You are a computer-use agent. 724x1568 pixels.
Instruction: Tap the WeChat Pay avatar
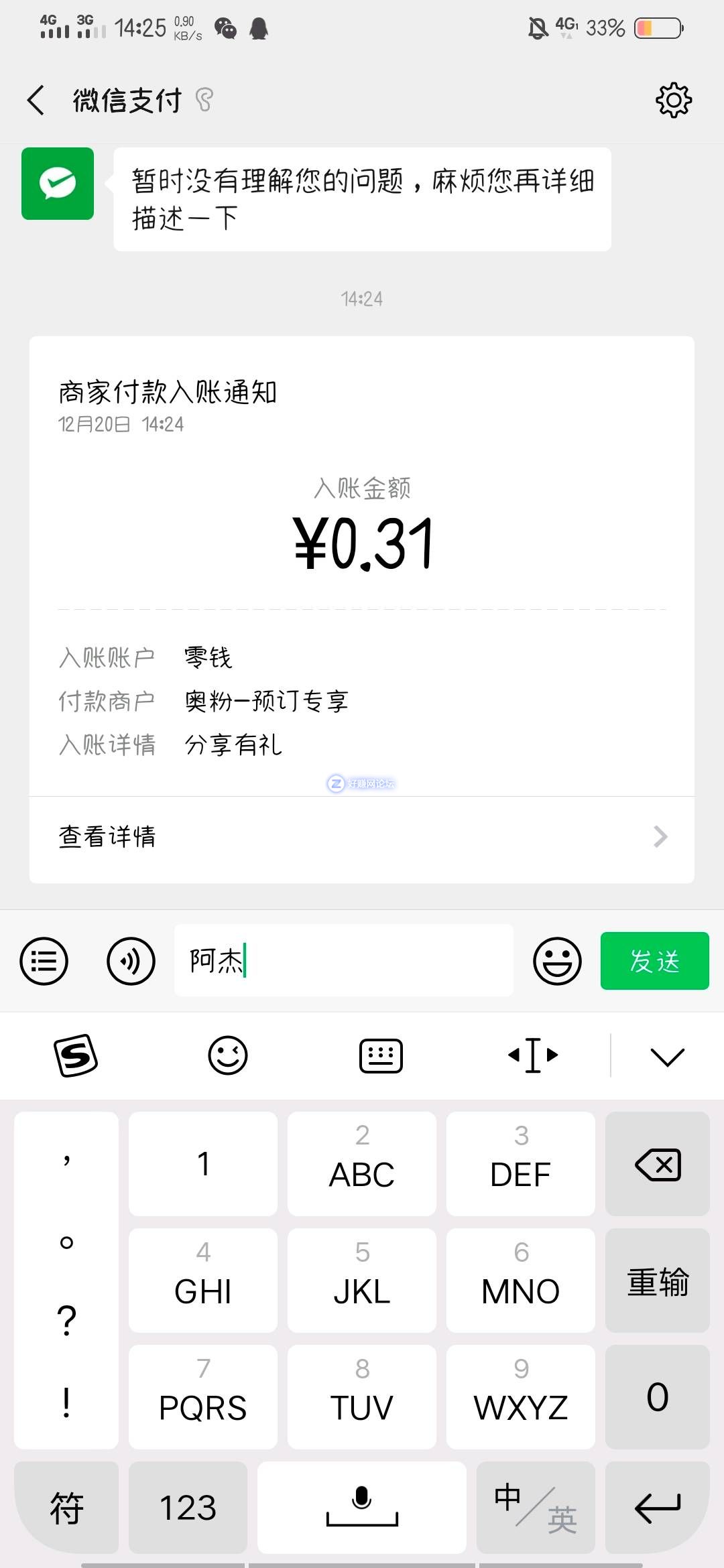58,184
